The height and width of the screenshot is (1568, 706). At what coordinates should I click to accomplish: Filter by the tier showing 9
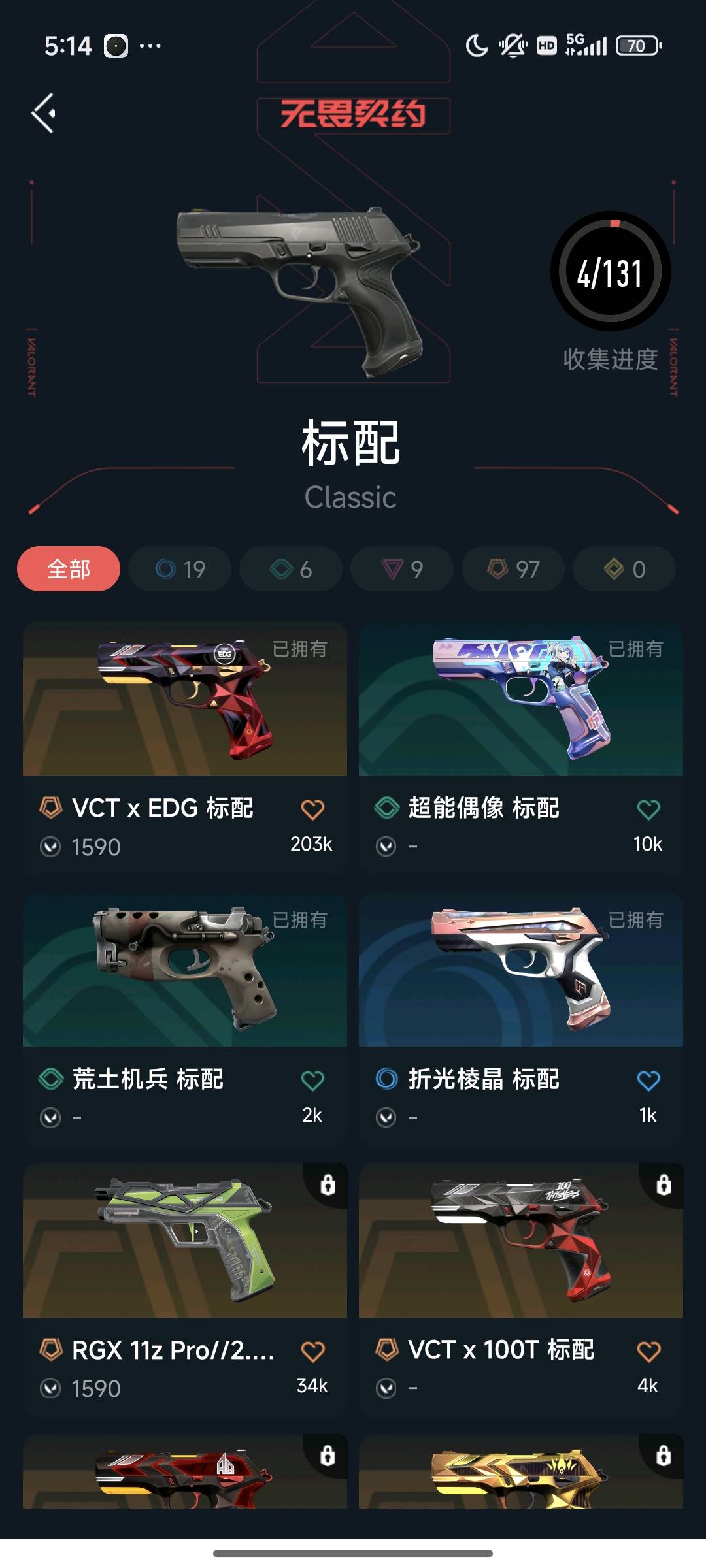pos(402,568)
